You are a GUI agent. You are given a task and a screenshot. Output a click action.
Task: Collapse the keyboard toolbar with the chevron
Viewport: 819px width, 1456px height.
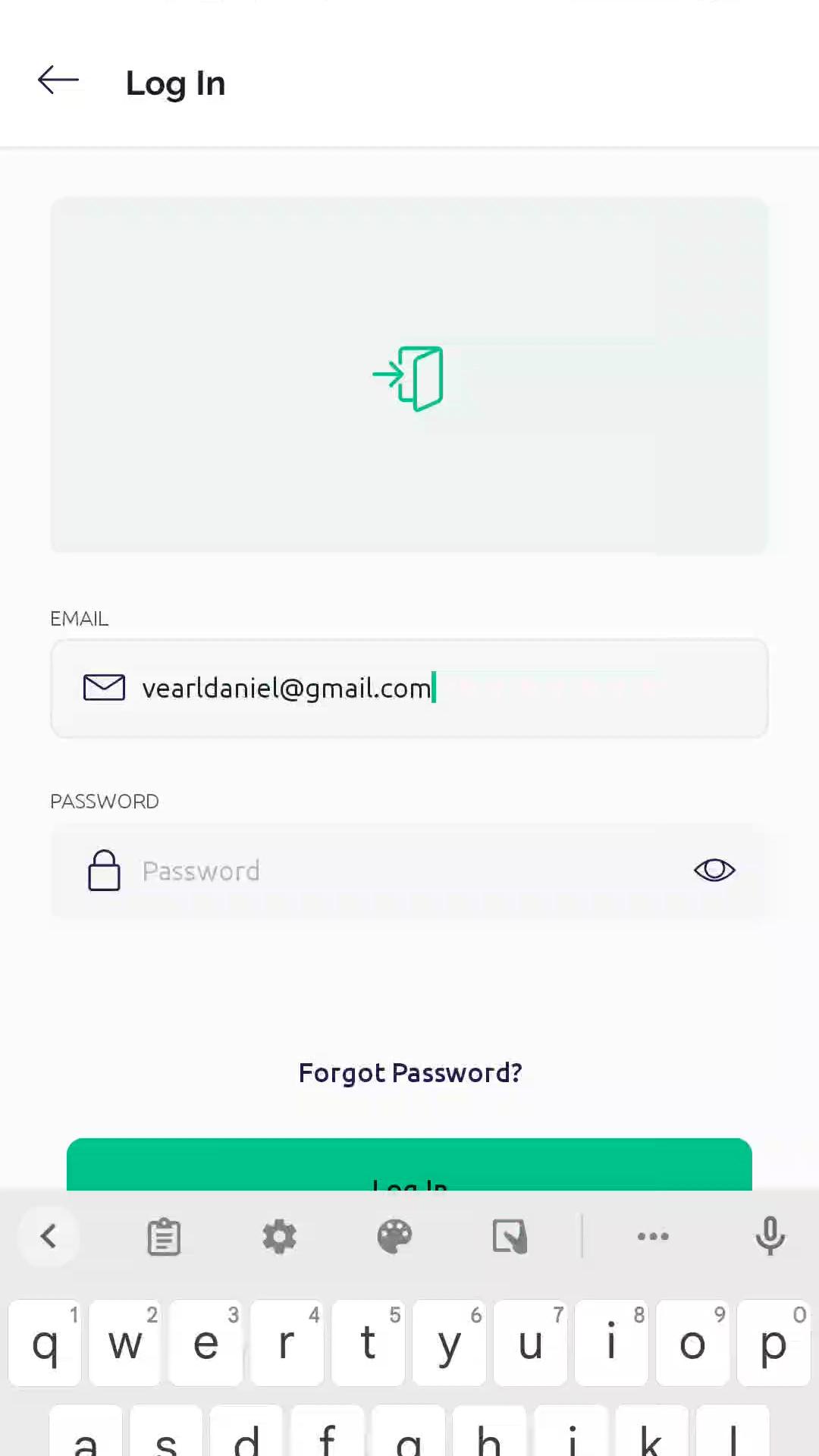coord(49,1237)
